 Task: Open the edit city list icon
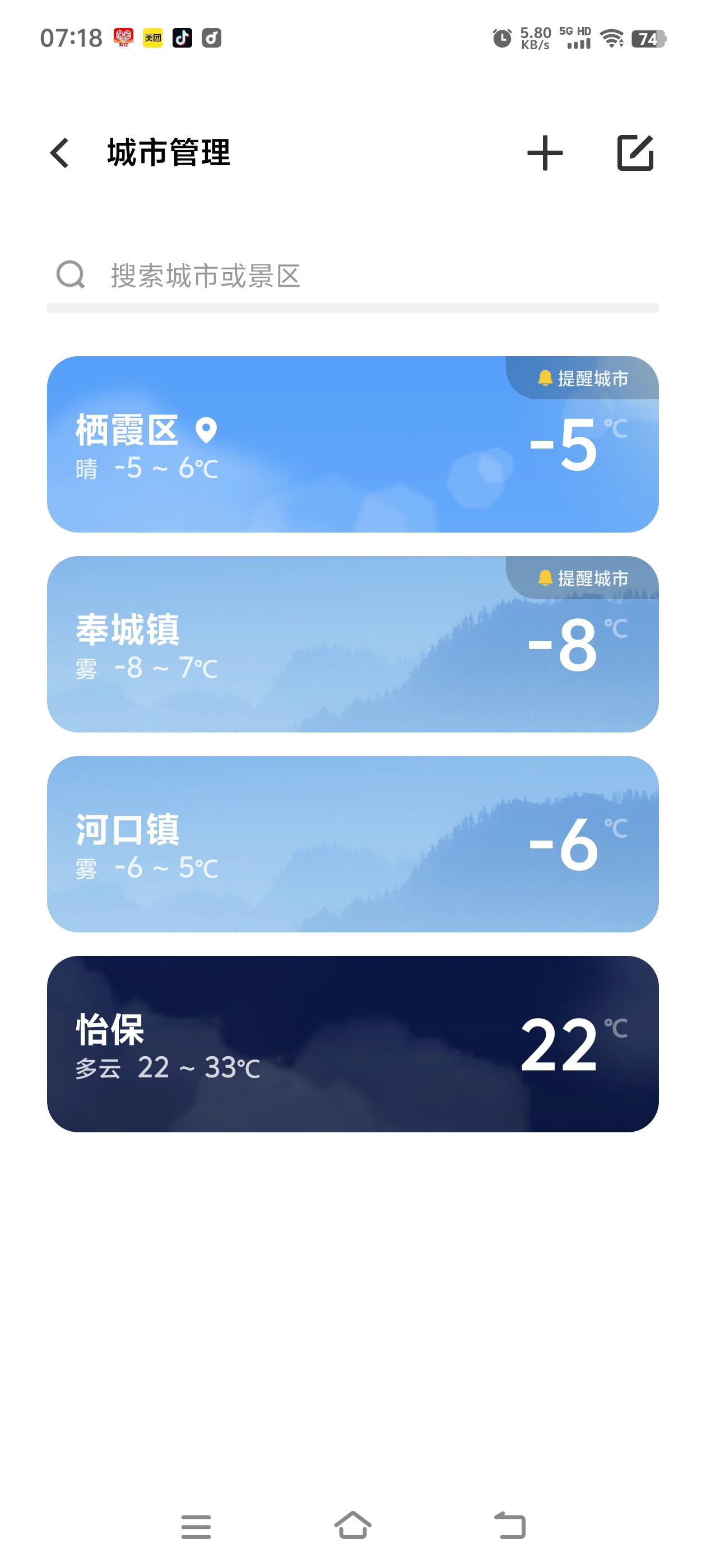point(635,153)
